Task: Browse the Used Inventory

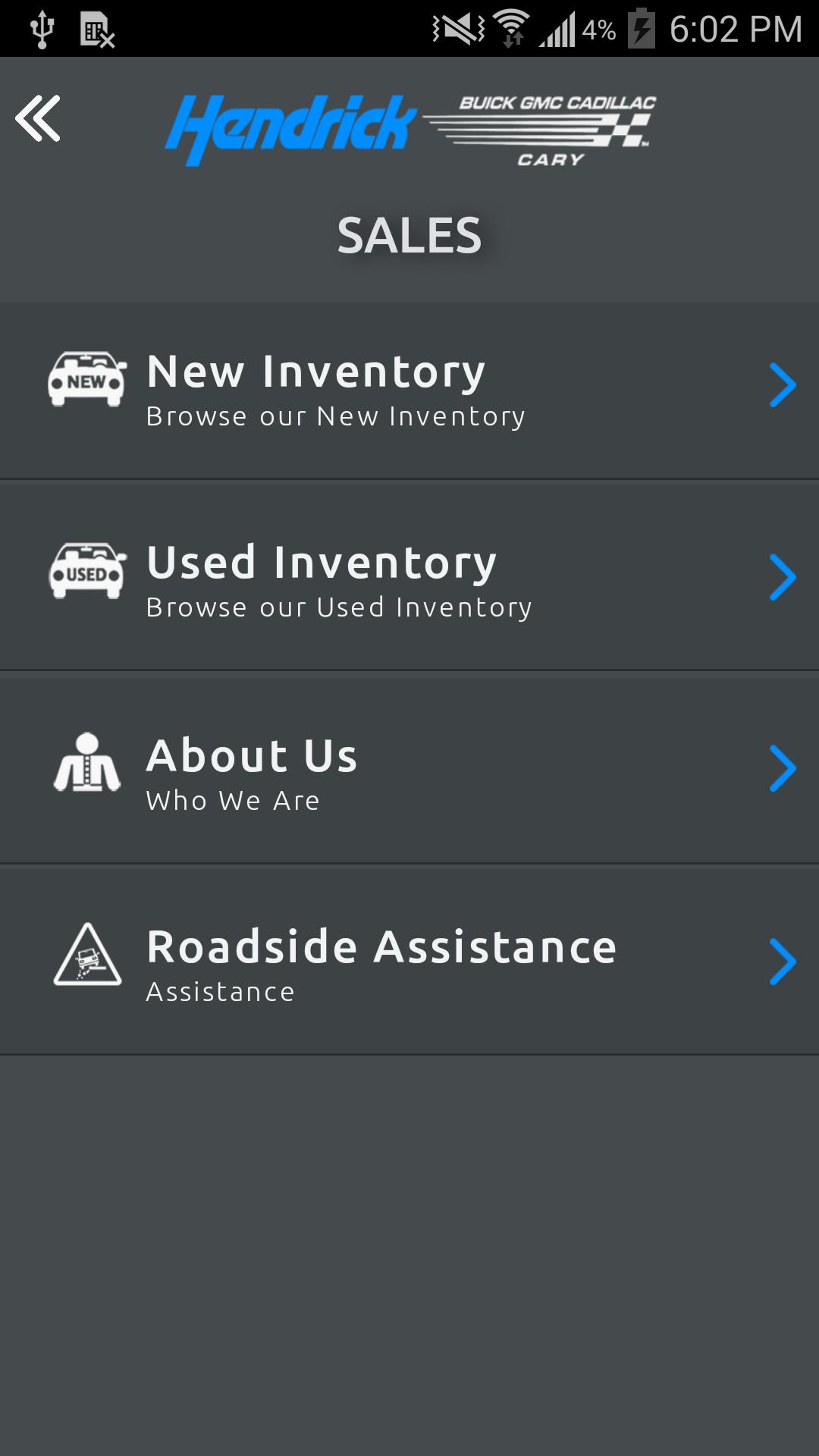Action: point(409,579)
